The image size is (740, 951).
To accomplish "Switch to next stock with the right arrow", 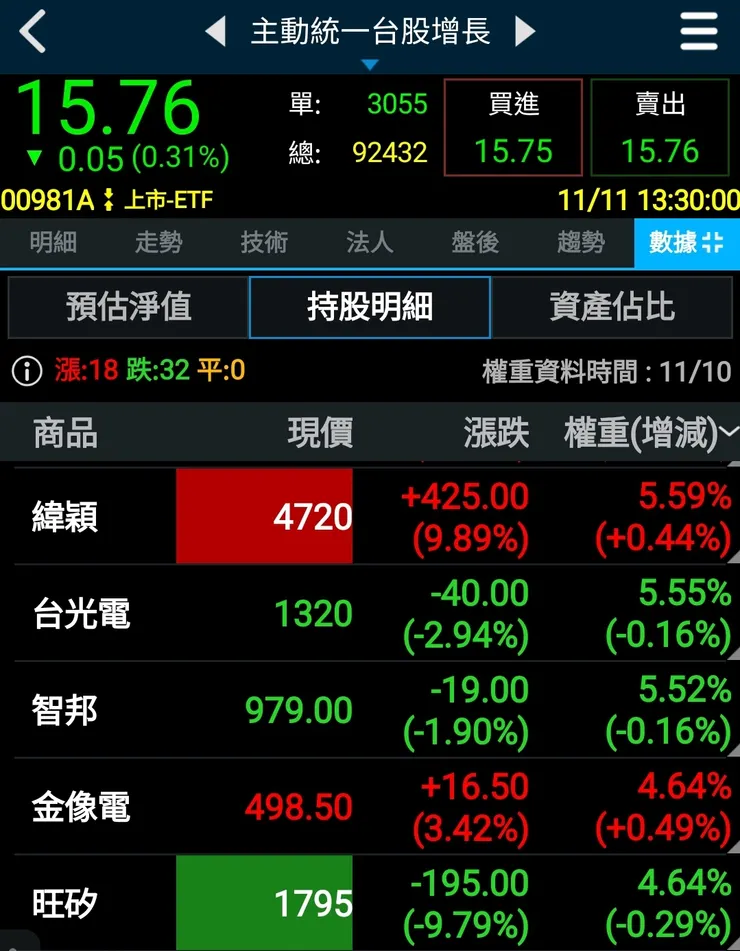I will 527,31.
